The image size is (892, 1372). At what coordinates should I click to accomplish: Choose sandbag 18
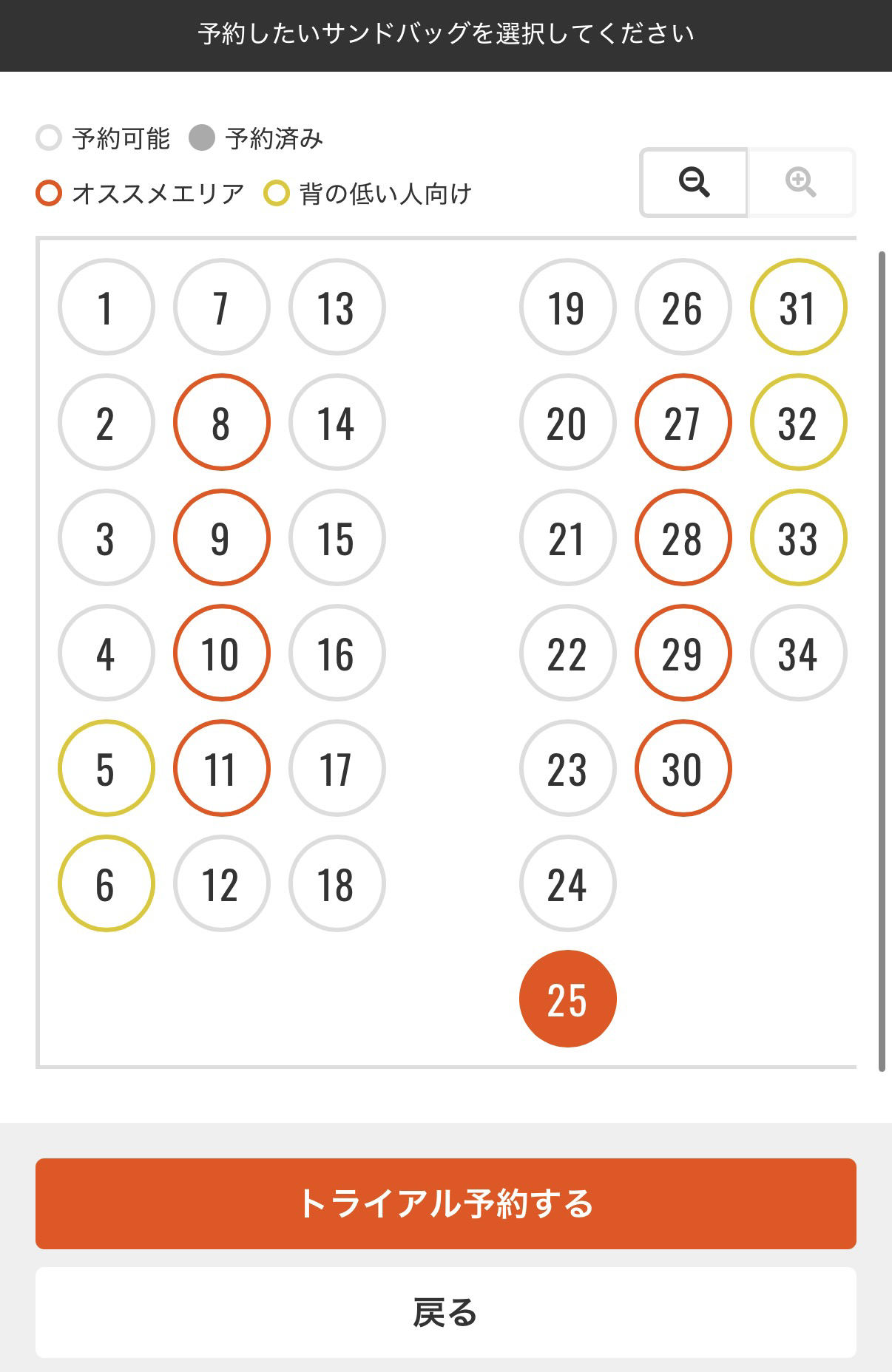point(337,883)
